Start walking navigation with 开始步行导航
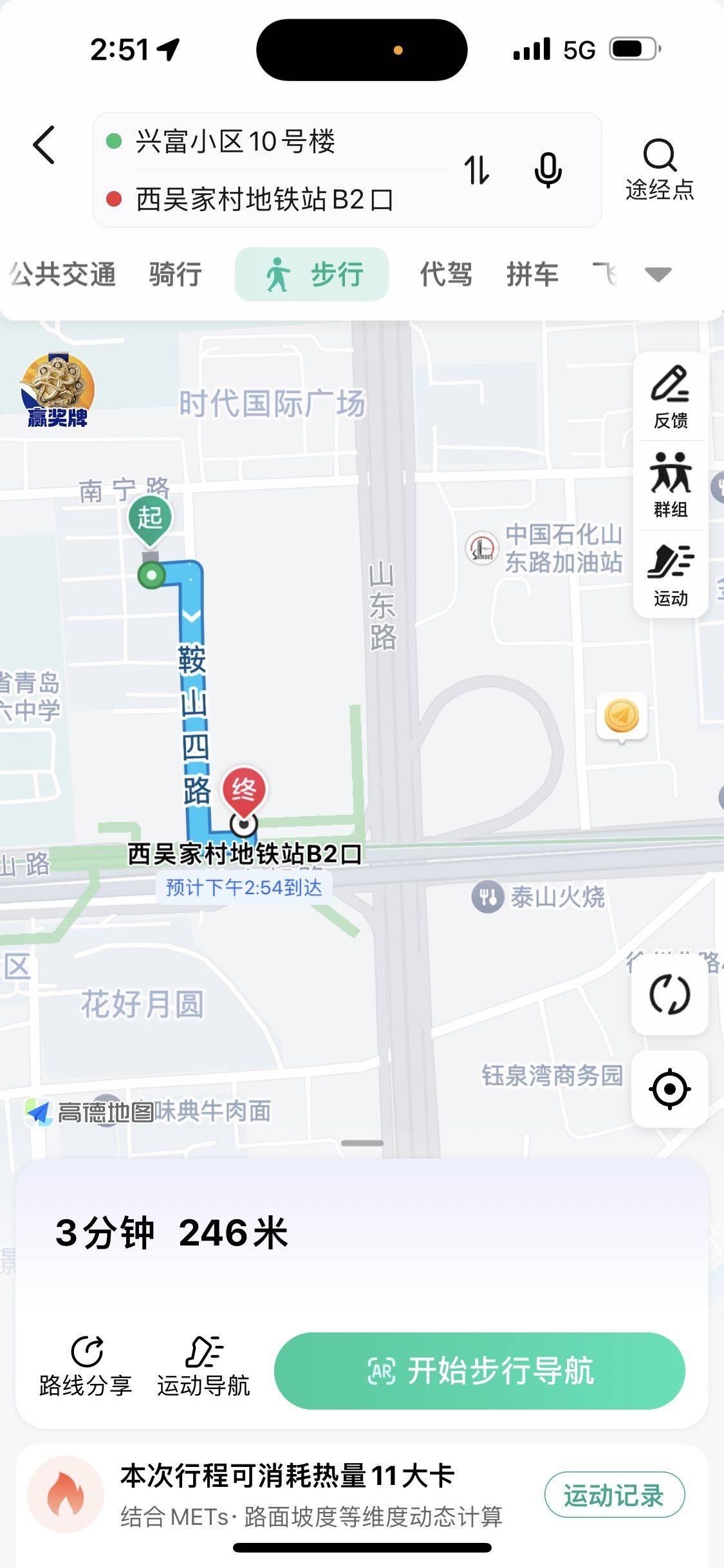 [479, 1370]
